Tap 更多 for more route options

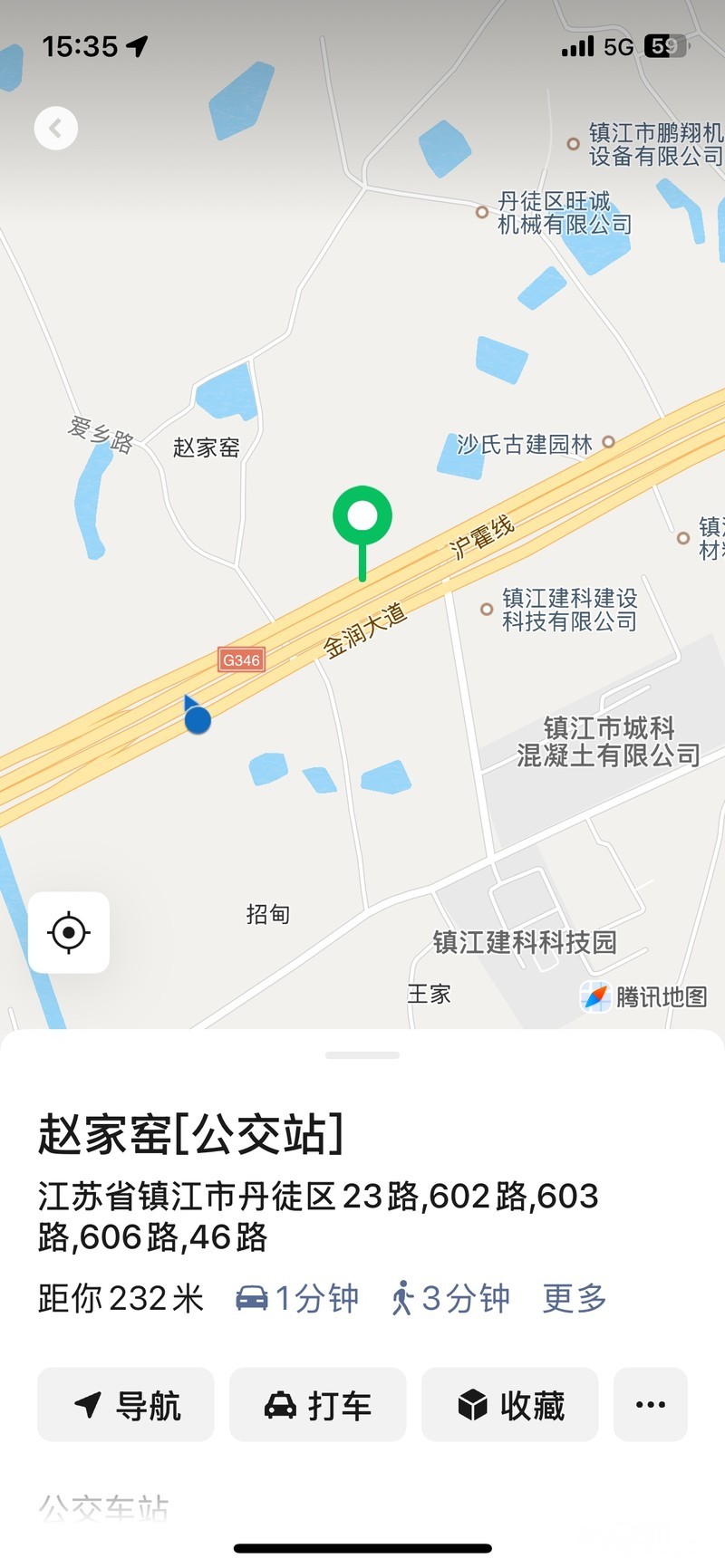tap(575, 1298)
